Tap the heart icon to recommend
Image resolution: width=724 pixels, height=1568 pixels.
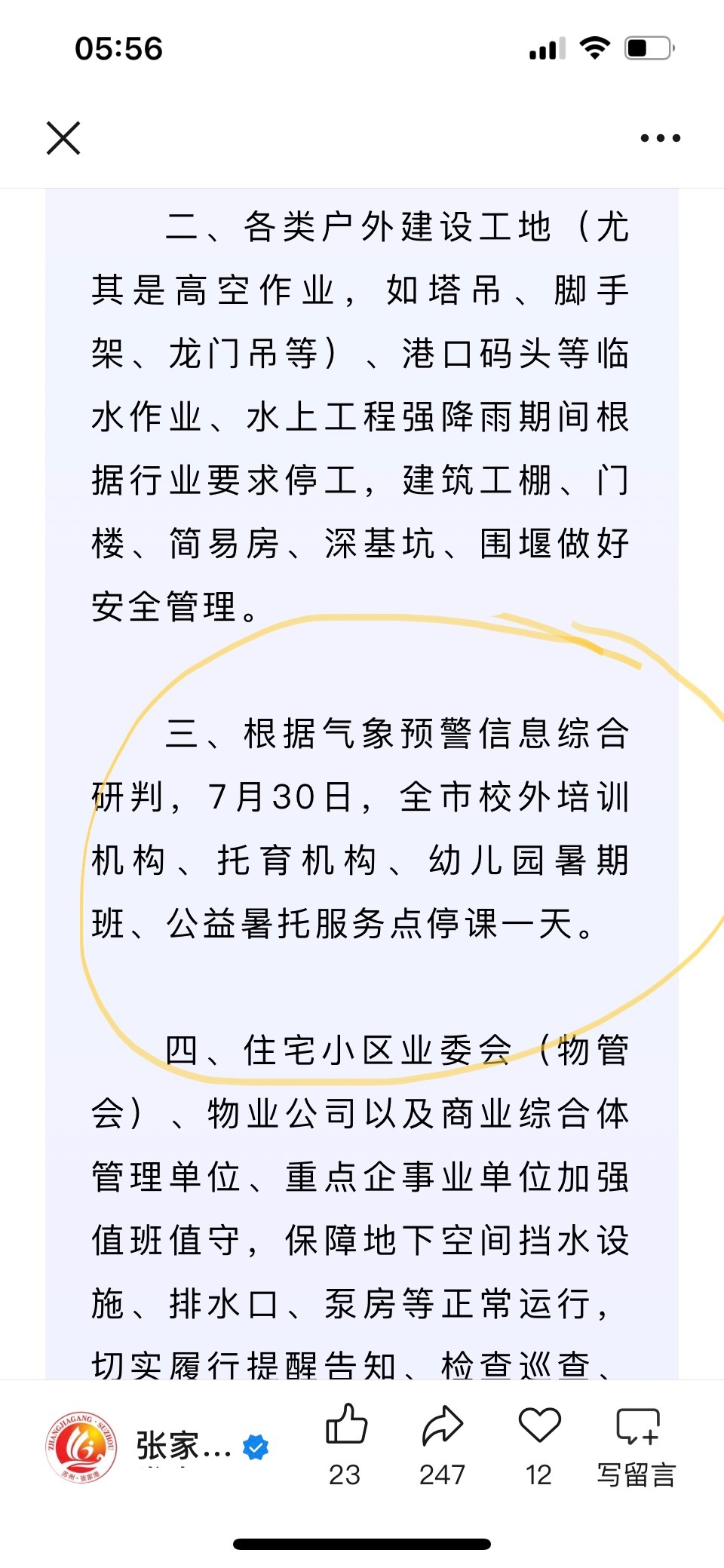[540, 1425]
